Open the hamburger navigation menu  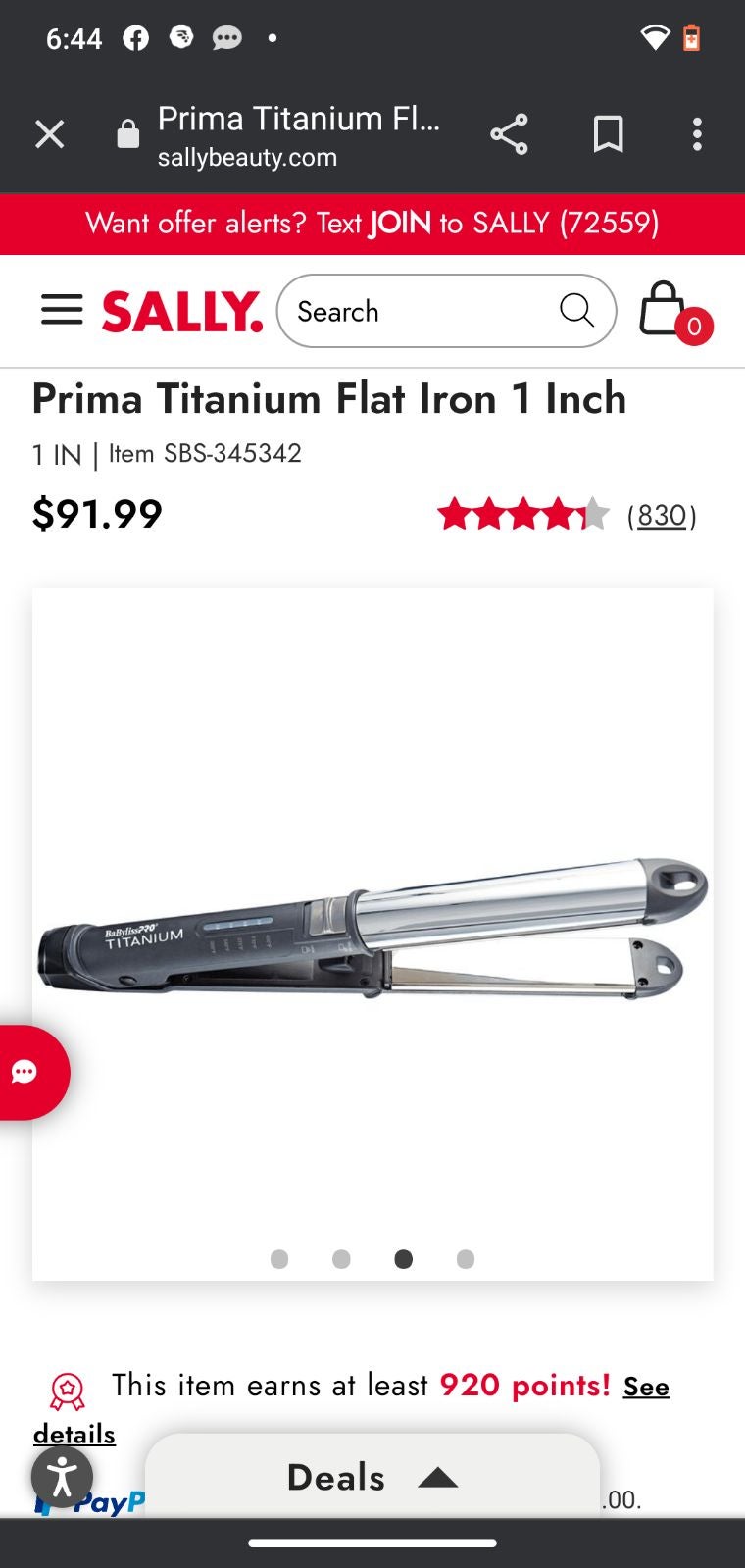(62, 311)
